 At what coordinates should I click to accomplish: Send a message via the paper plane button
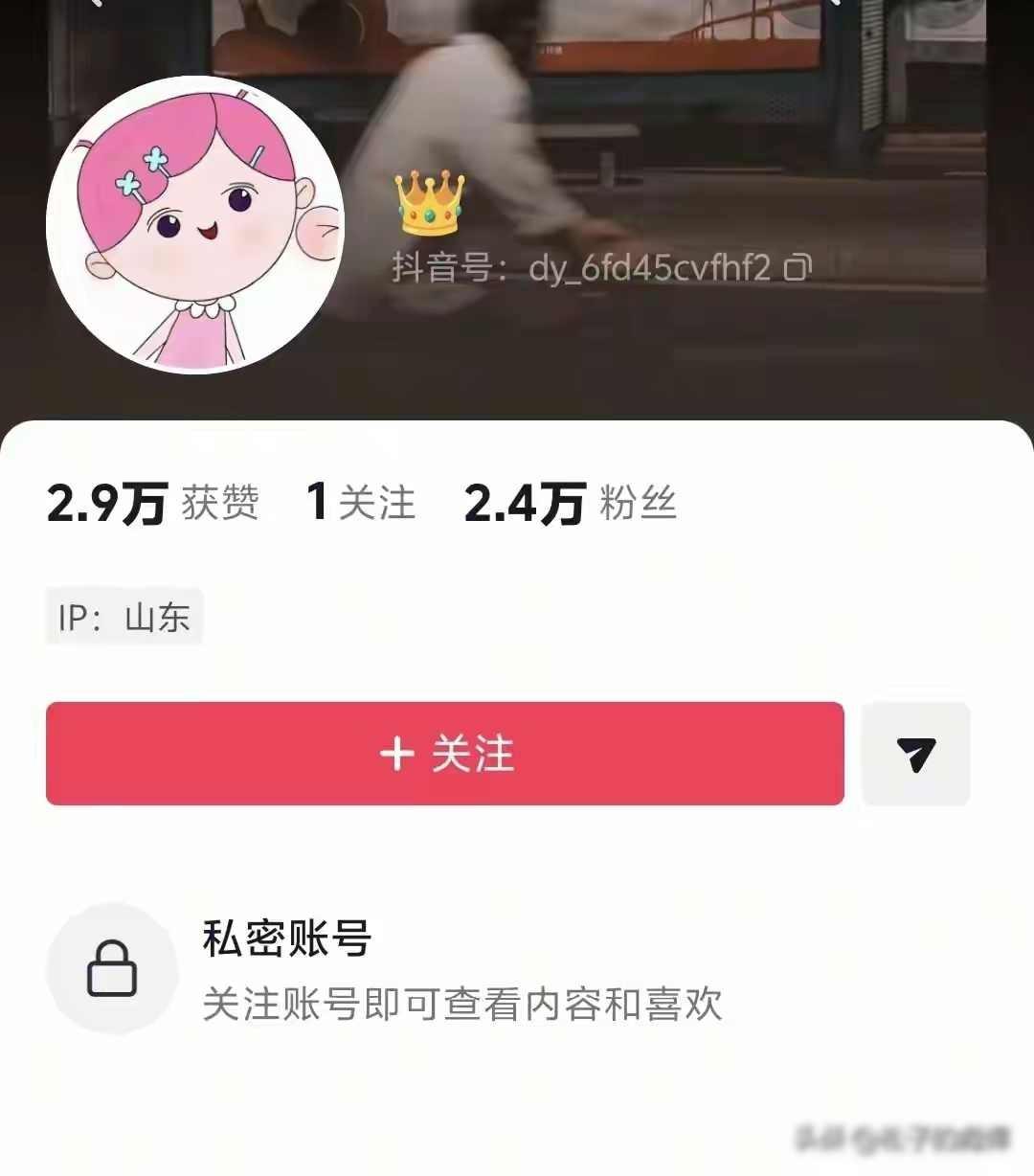(915, 754)
